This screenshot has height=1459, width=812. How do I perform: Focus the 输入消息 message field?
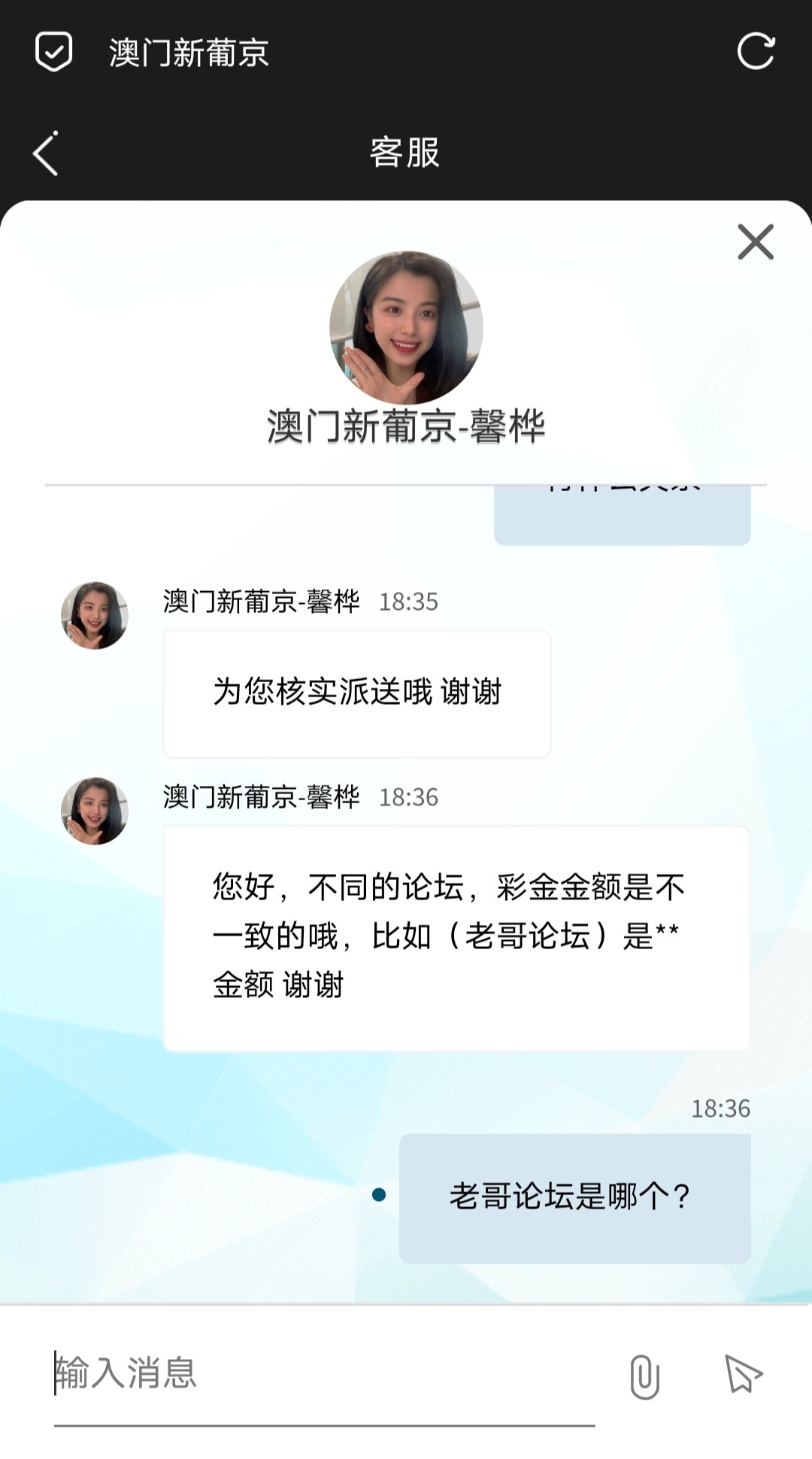323,1373
